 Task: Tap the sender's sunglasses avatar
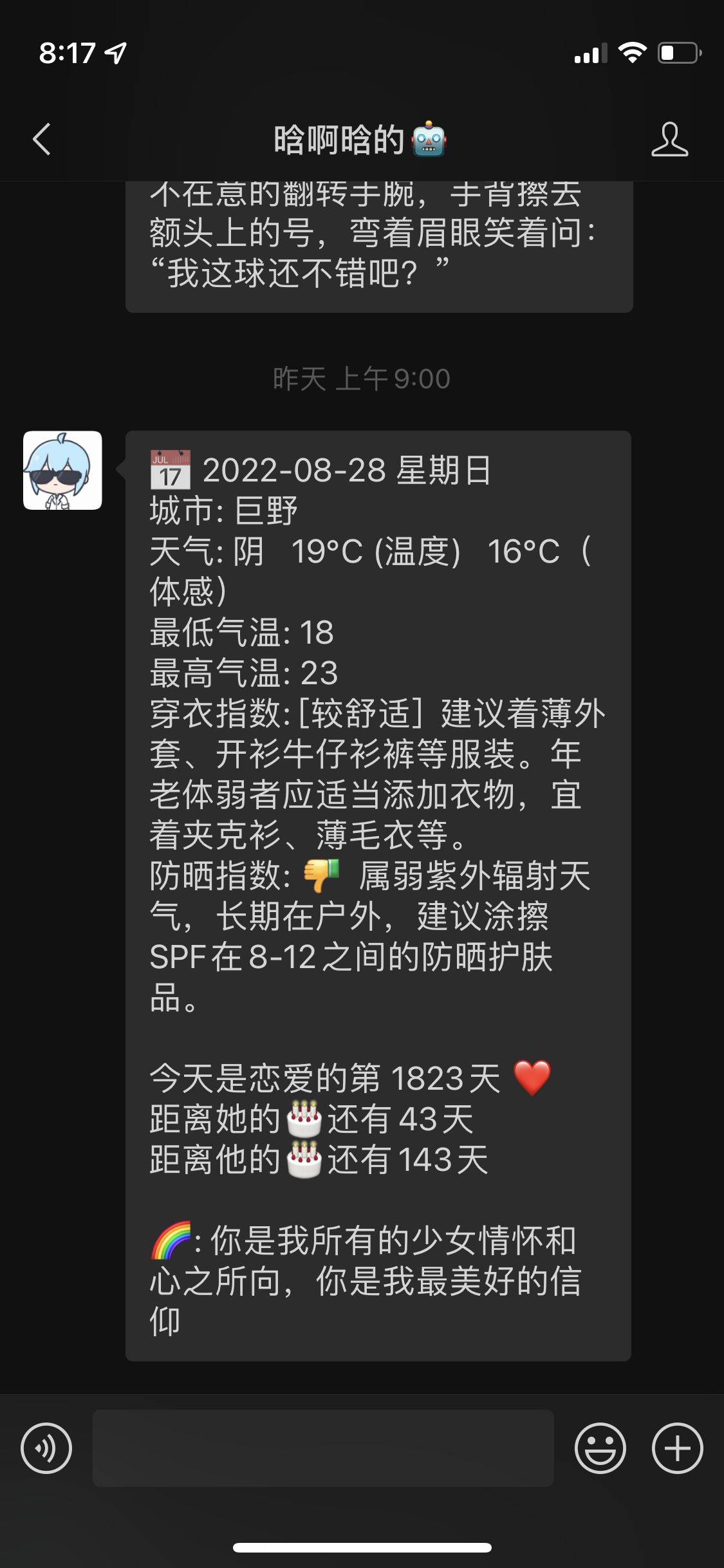[62, 471]
